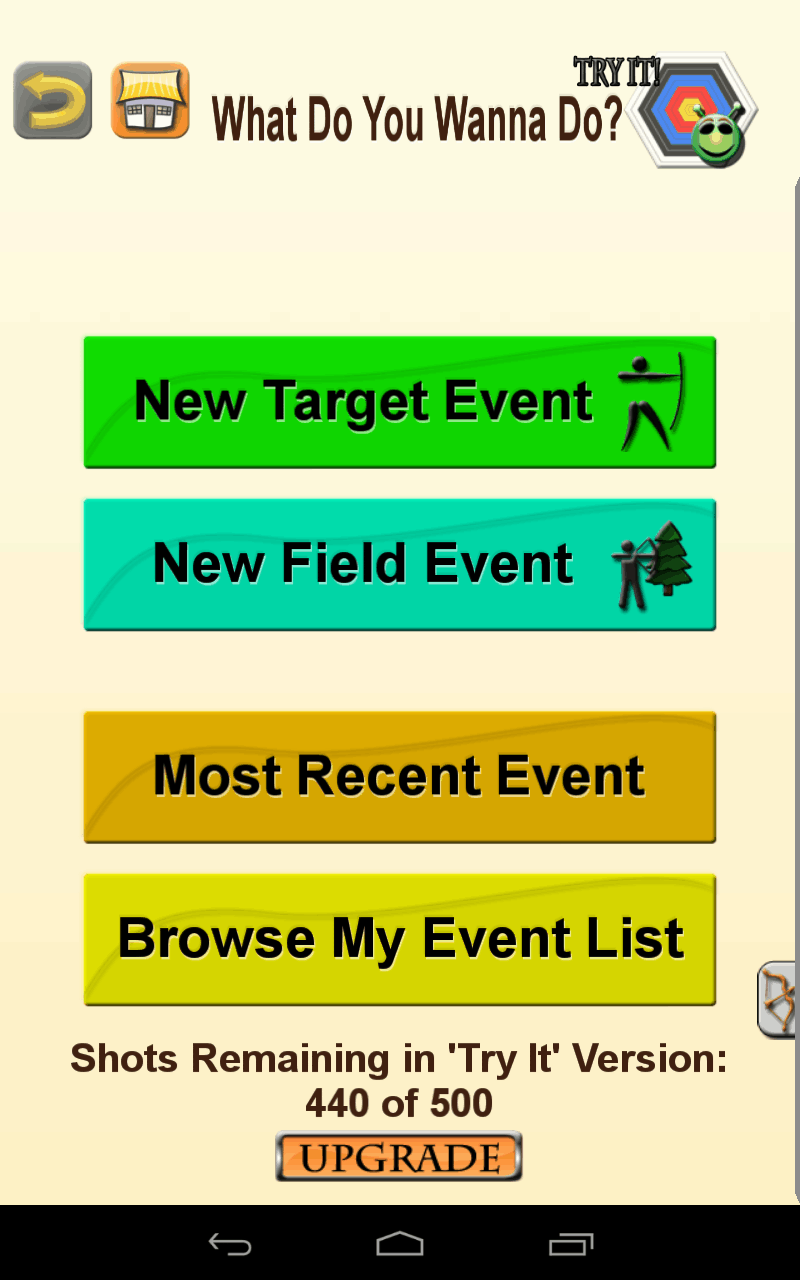Browse My Event List

(x=400, y=939)
